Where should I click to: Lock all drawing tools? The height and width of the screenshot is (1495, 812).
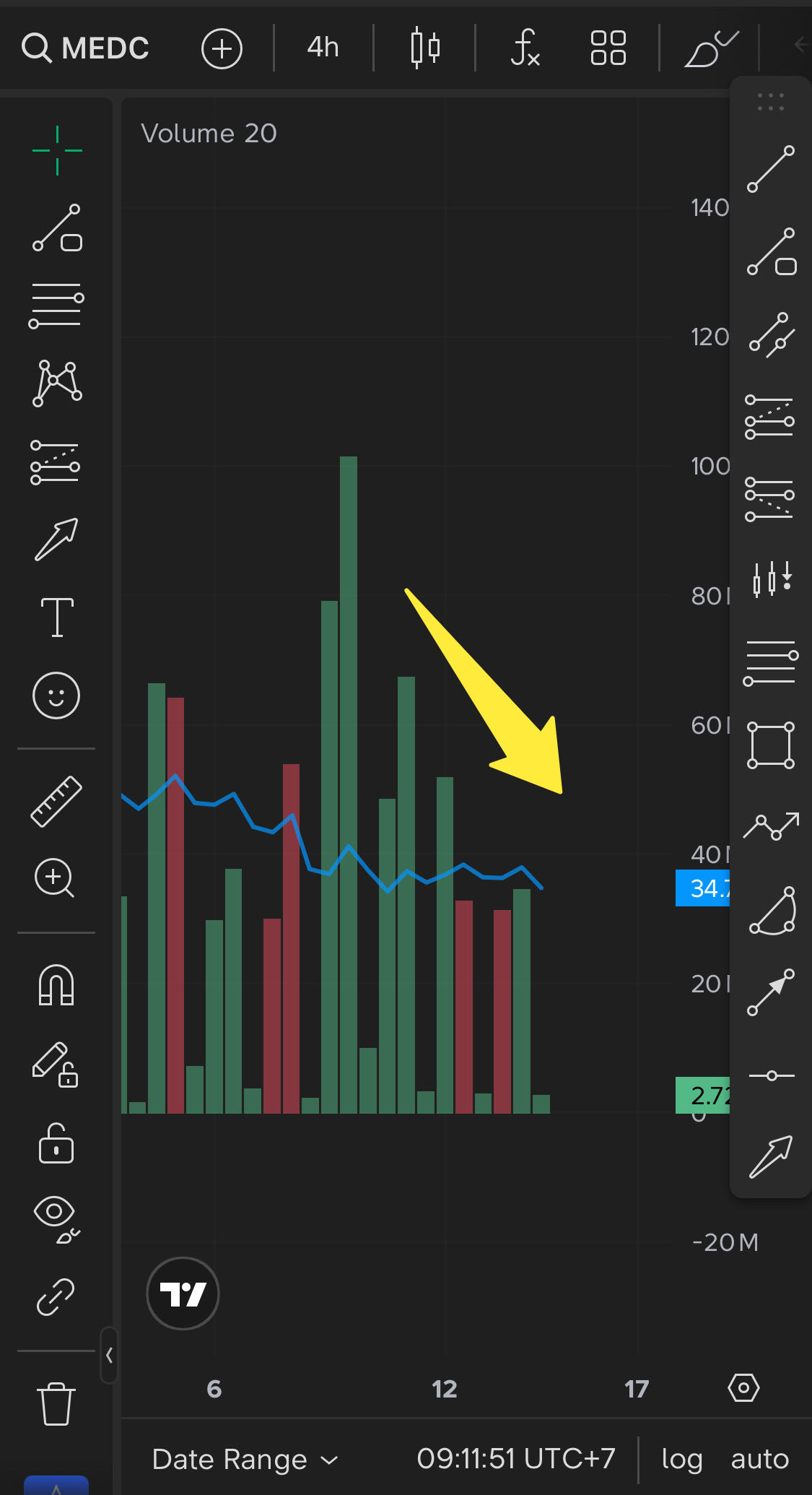[x=56, y=1143]
